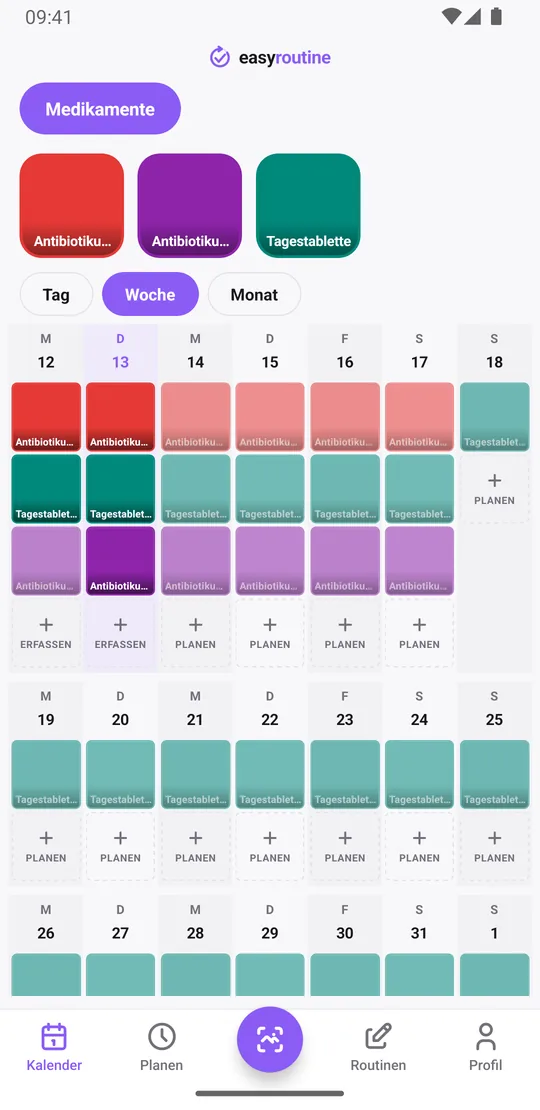Tap the Medikamente button
The image size is (540, 1110).
[100, 109]
